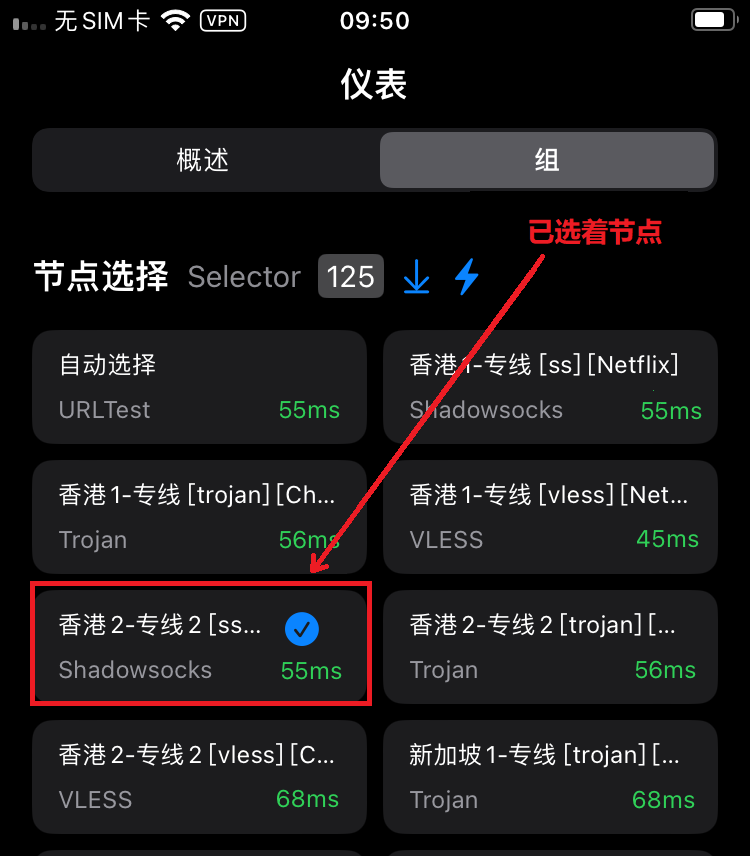Image resolution: width=750 pixels, height=856 pixels.
Task: Run the lightning speed test for 节点选择
Action: [x=466, y=277]
